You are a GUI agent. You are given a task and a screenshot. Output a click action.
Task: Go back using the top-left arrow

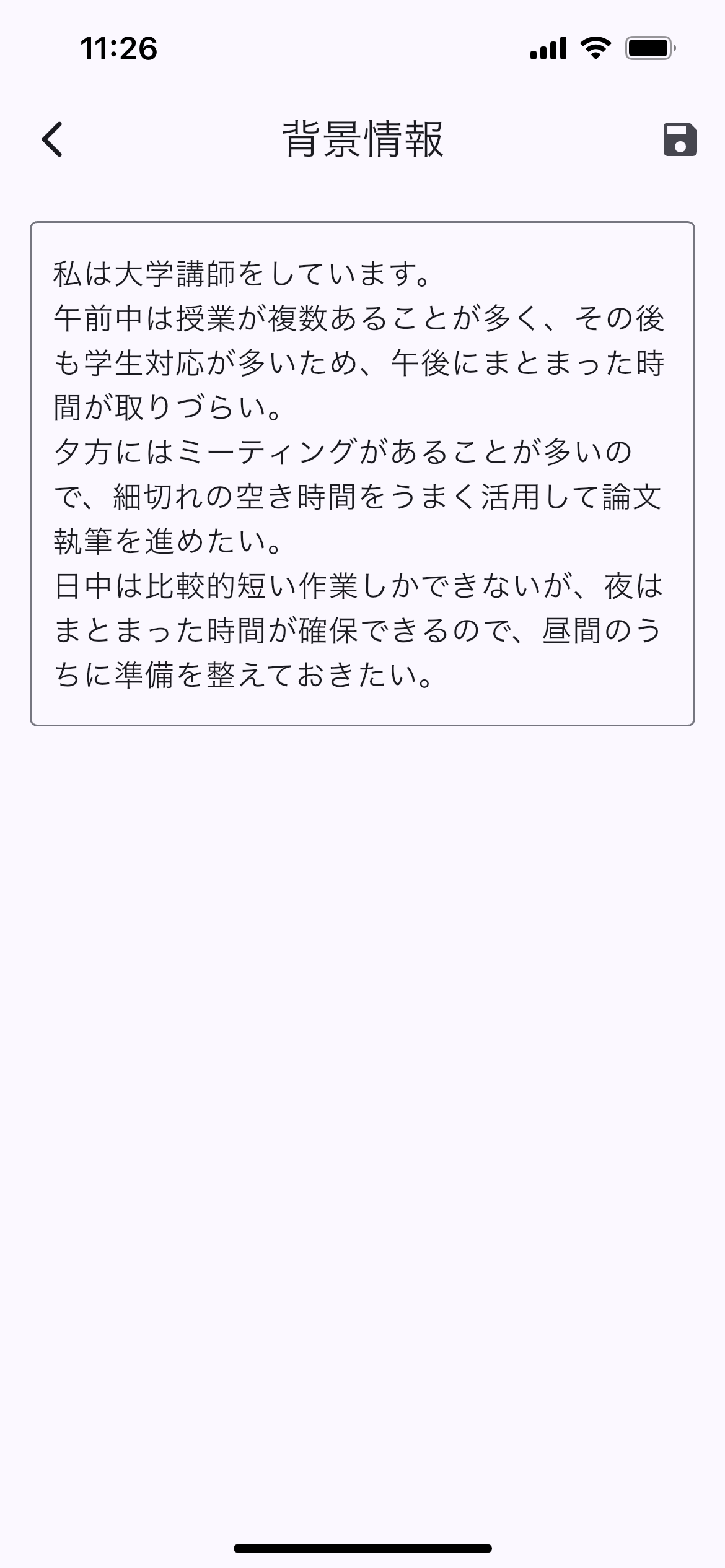tap(53, 139)
